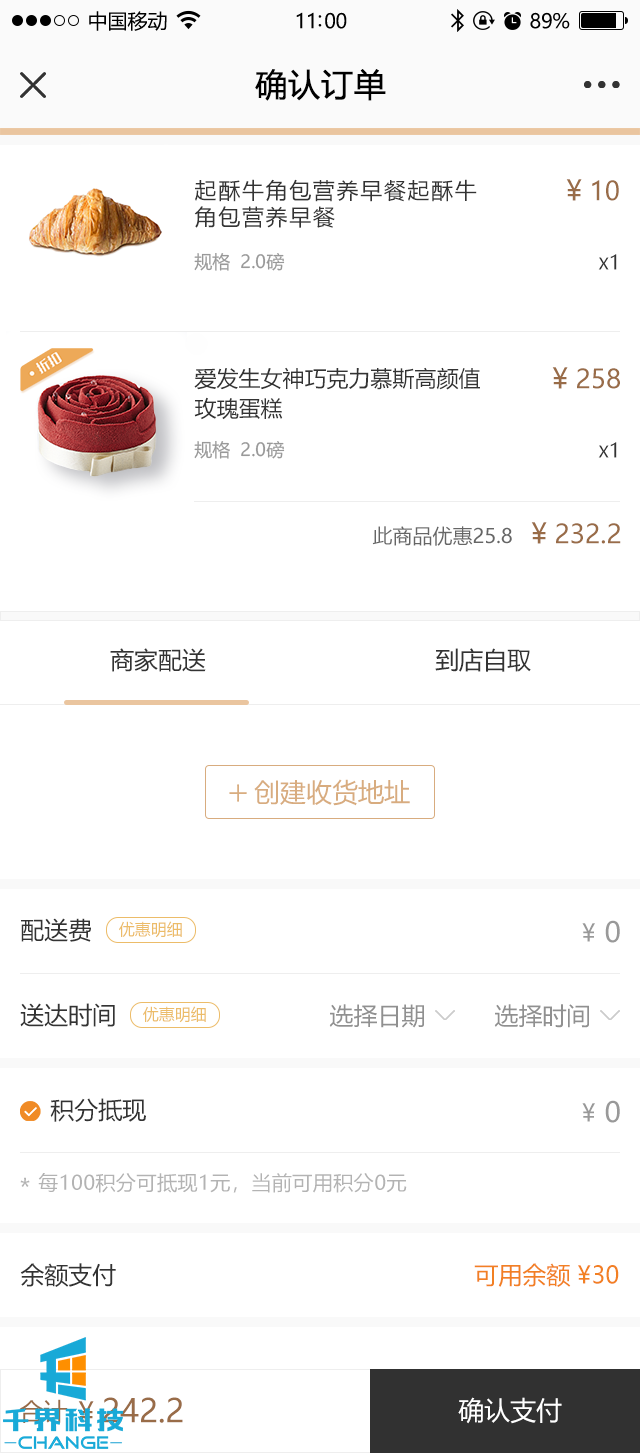Open the 选择日期 dropdown
The image size is (640, 1453).
pos(391,1016)
